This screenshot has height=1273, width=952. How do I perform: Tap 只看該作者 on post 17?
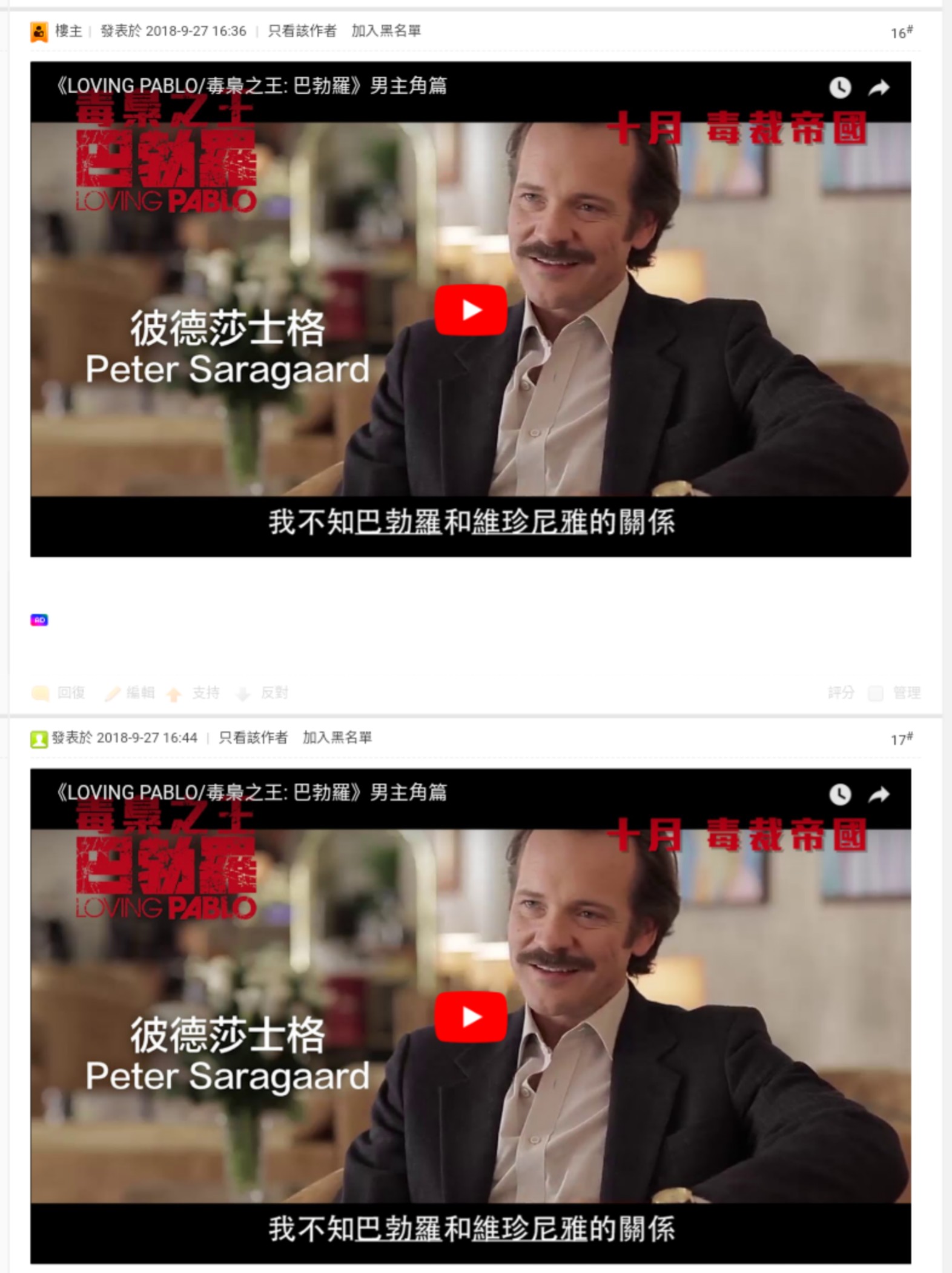(253, 737)
